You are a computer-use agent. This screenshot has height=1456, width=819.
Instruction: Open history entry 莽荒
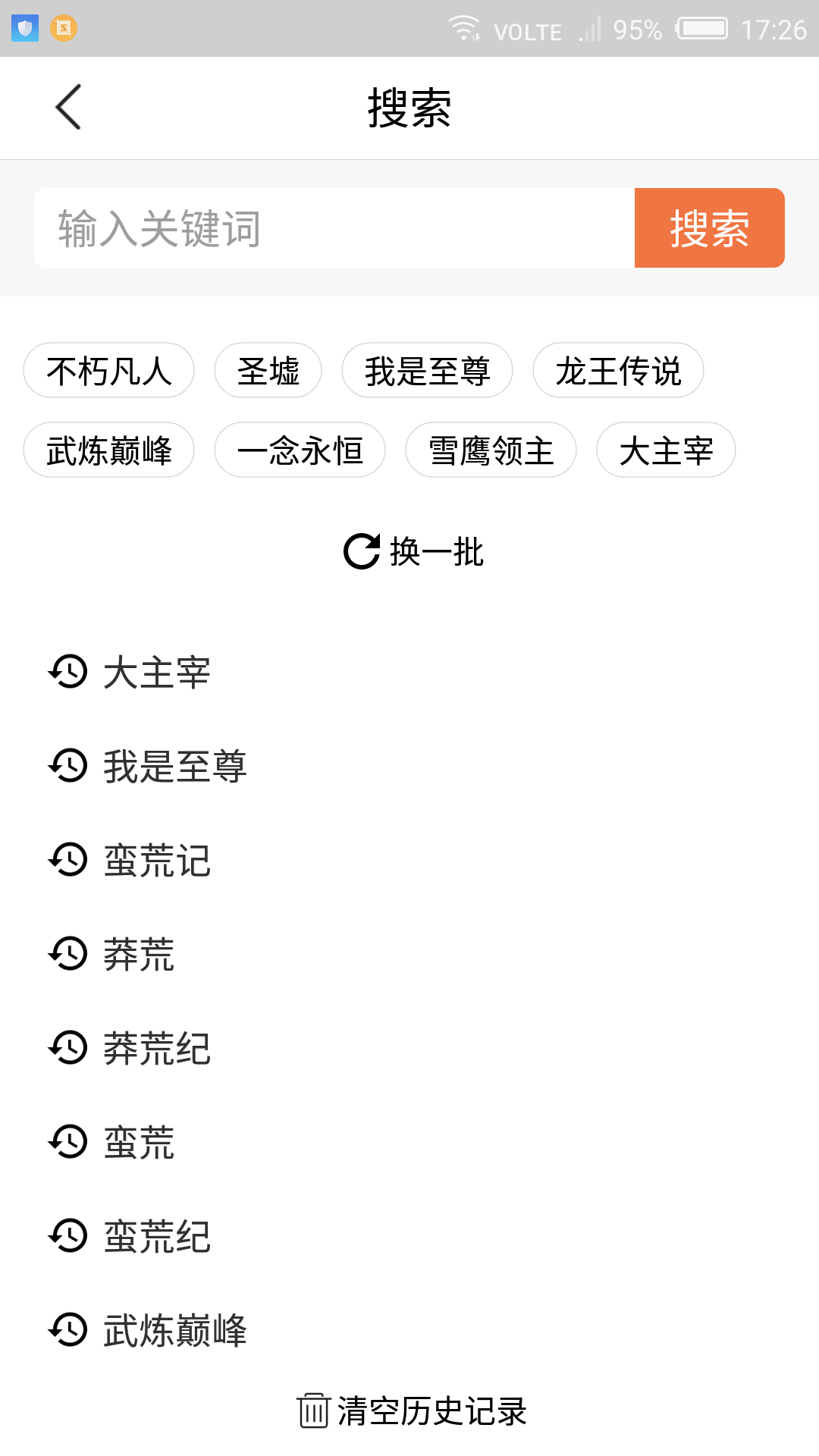coord(139,954)
